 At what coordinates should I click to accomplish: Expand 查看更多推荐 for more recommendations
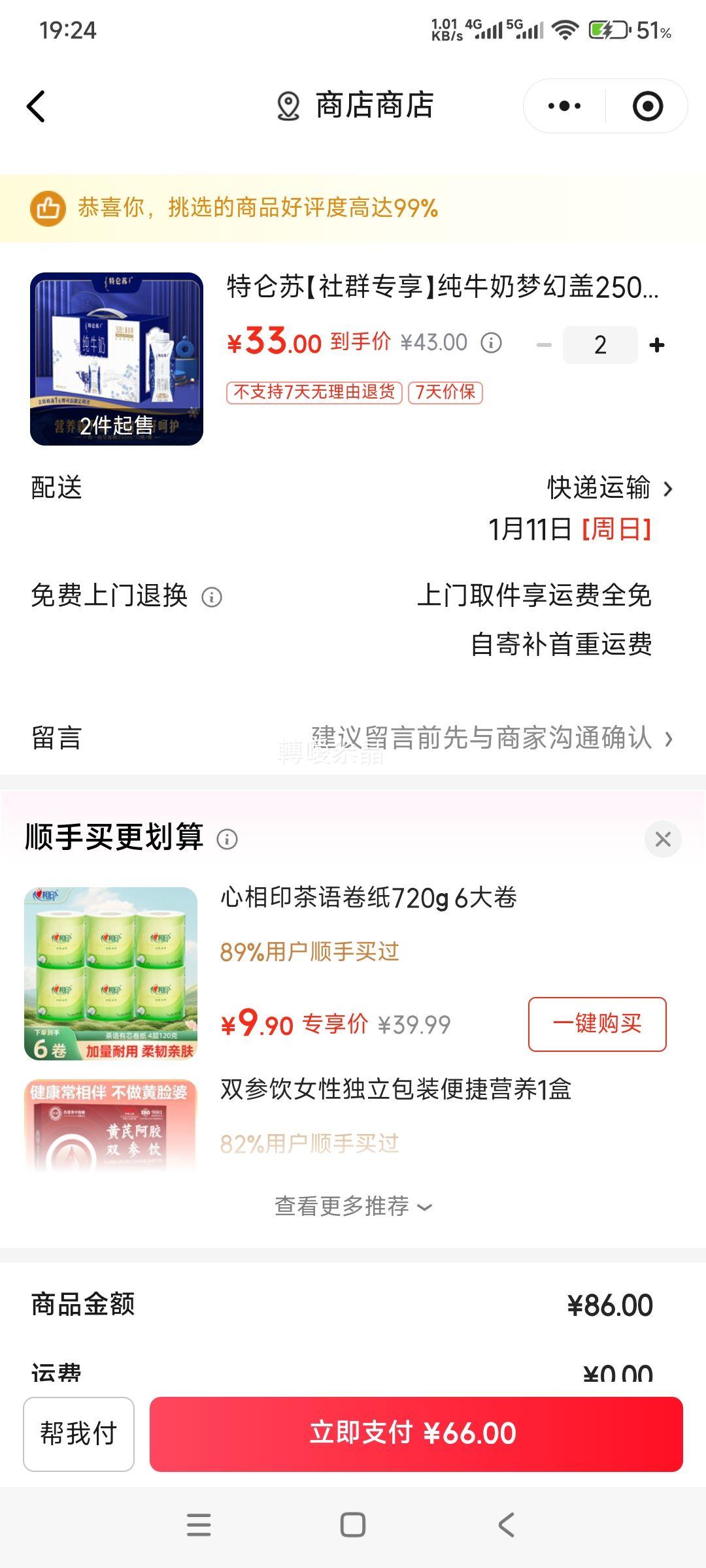click(x=353, y=1205)
